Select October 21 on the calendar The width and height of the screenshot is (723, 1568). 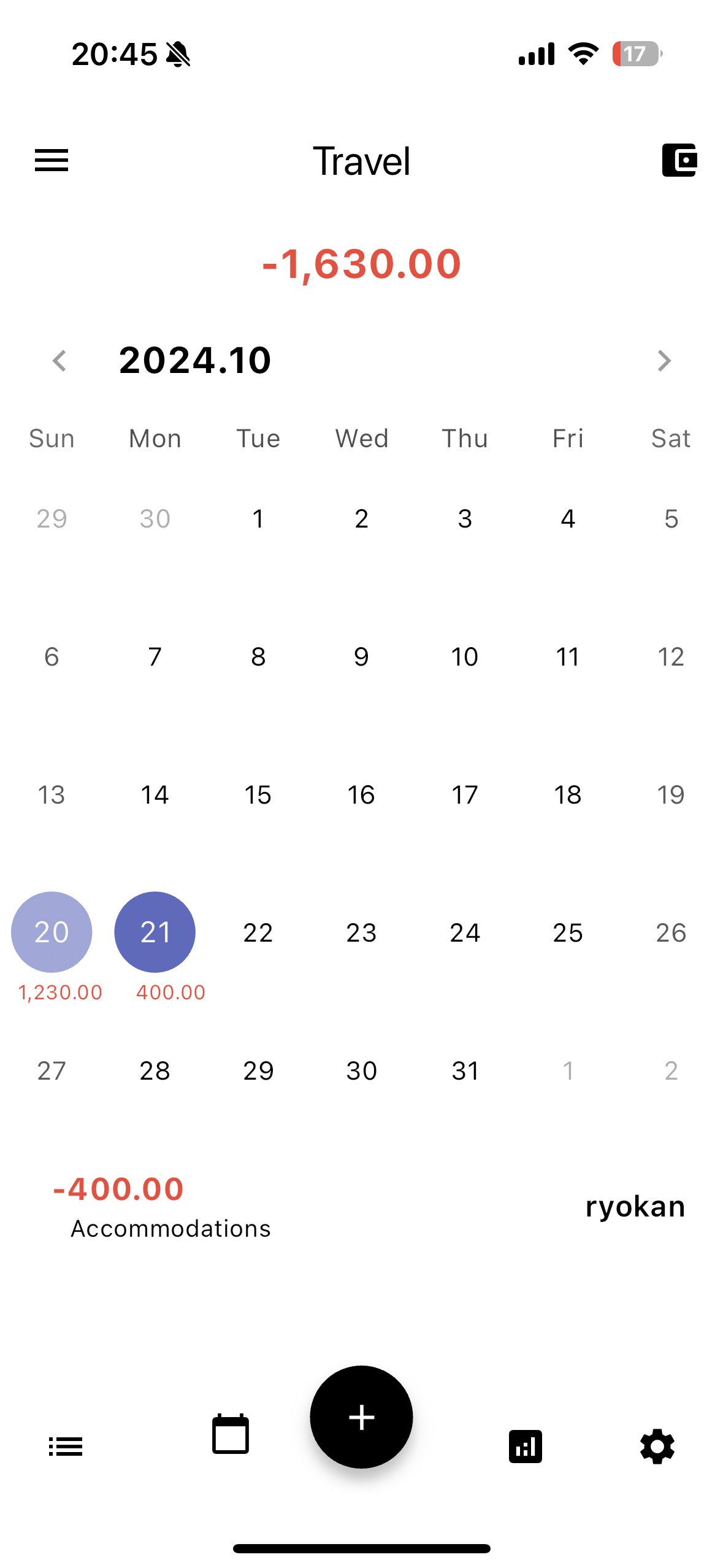click(x=155, y=932)
